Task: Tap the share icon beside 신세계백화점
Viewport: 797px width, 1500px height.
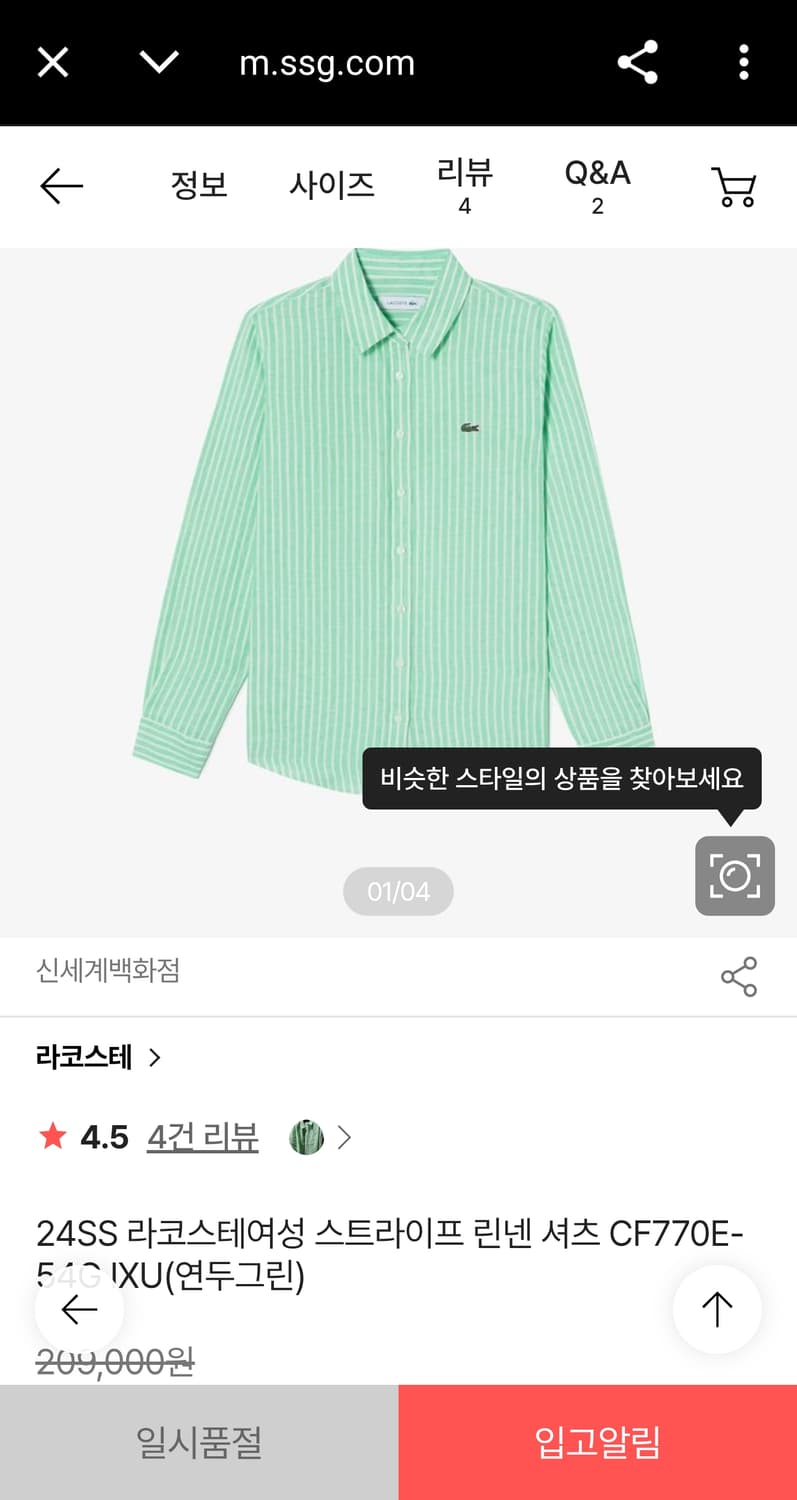Action: (738, 977)
